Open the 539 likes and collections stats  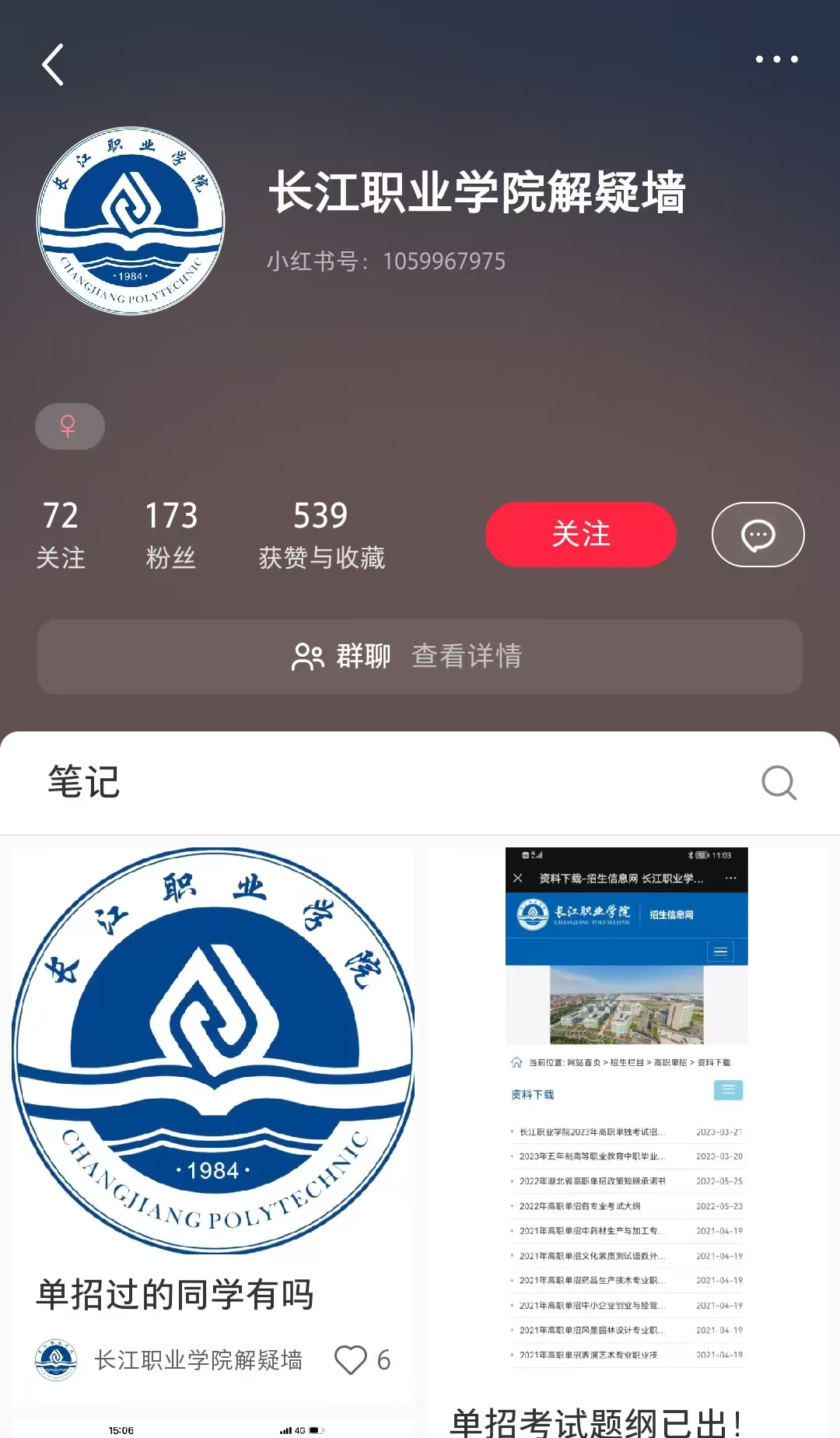click(x=321, y=535)
